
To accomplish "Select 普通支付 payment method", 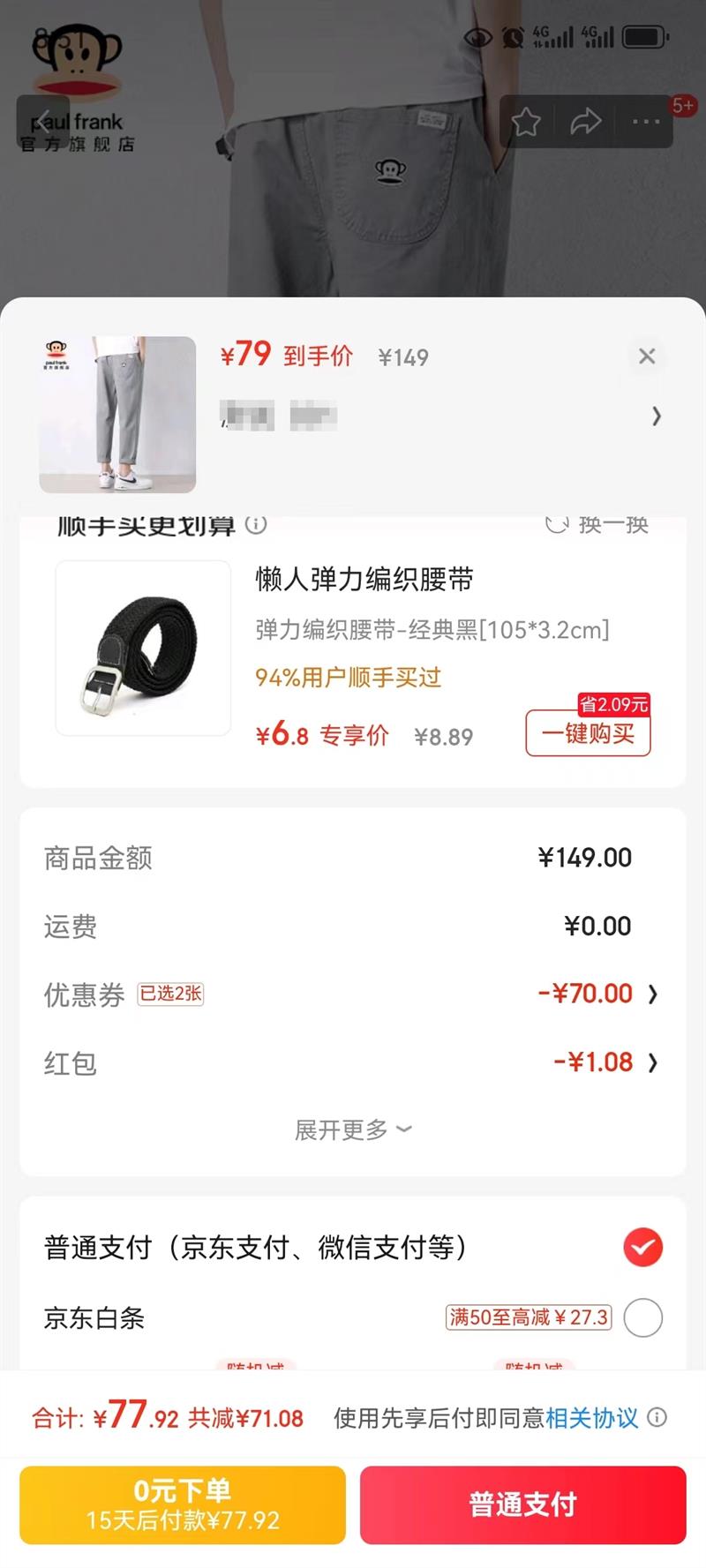I will click(x=642, y=1247).
